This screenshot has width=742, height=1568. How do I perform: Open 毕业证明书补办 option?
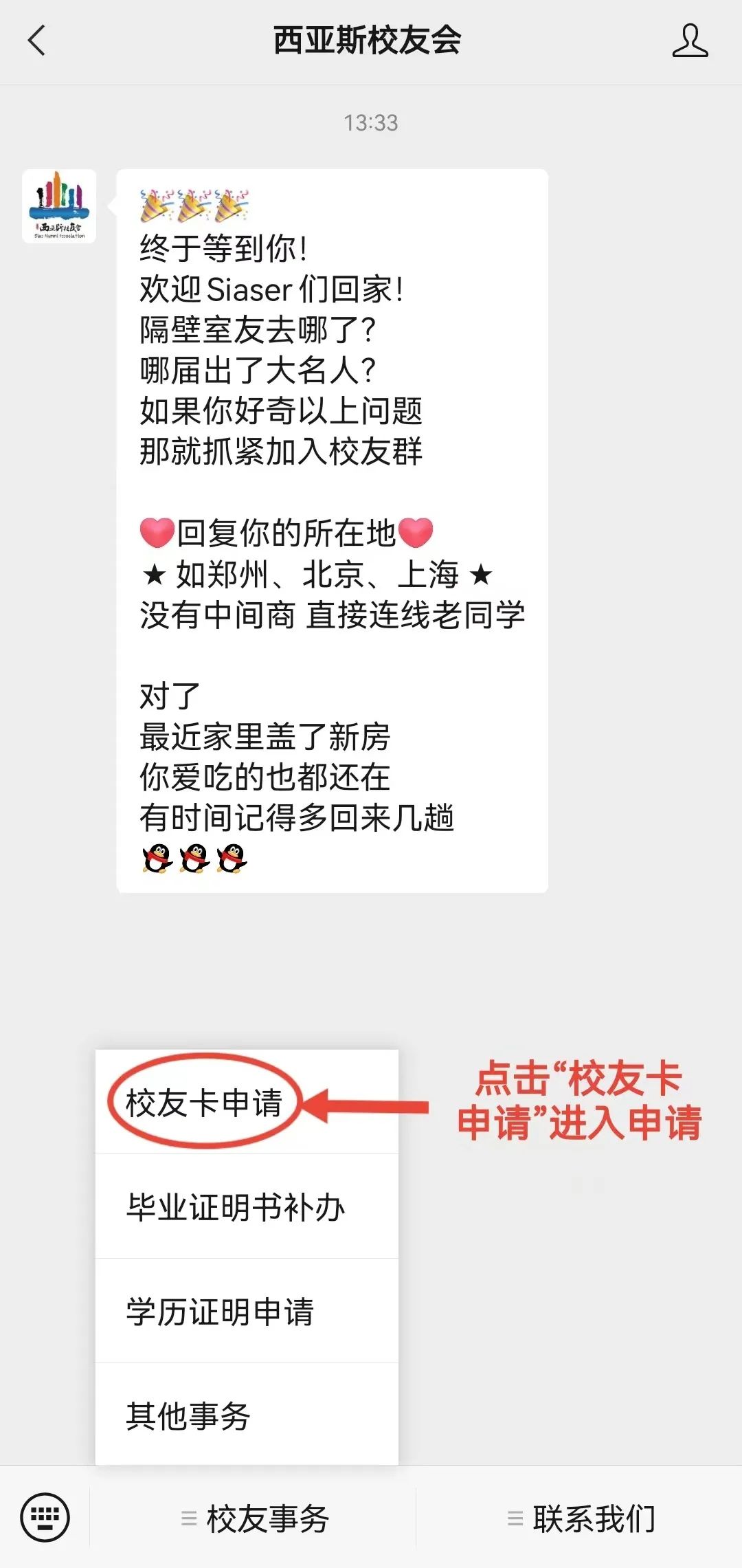[x=236, y=1208]
